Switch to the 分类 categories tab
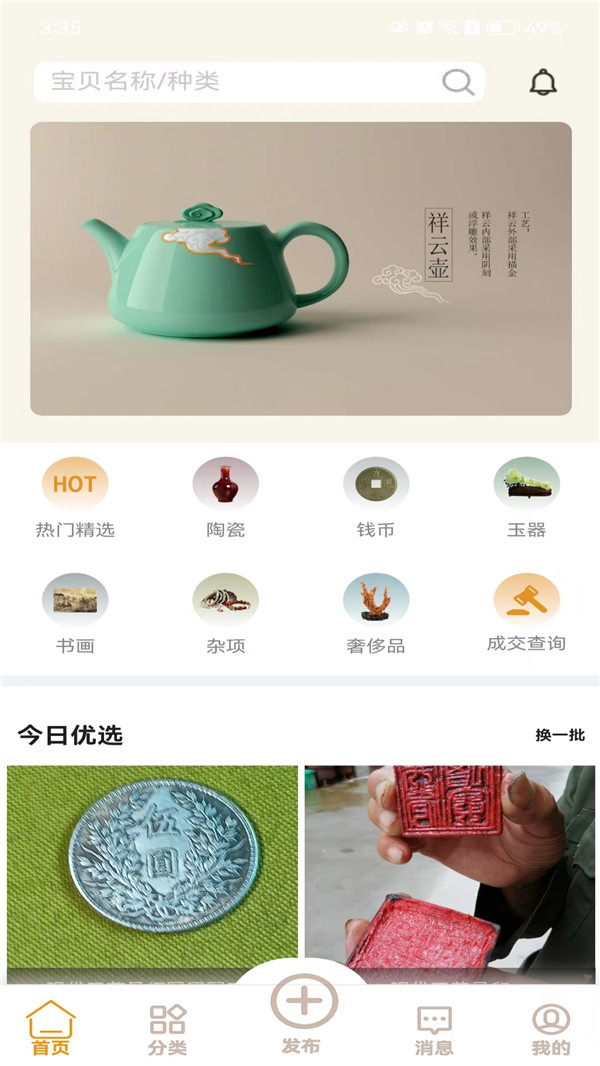 pyautogui.click(x=167, y=1030)
